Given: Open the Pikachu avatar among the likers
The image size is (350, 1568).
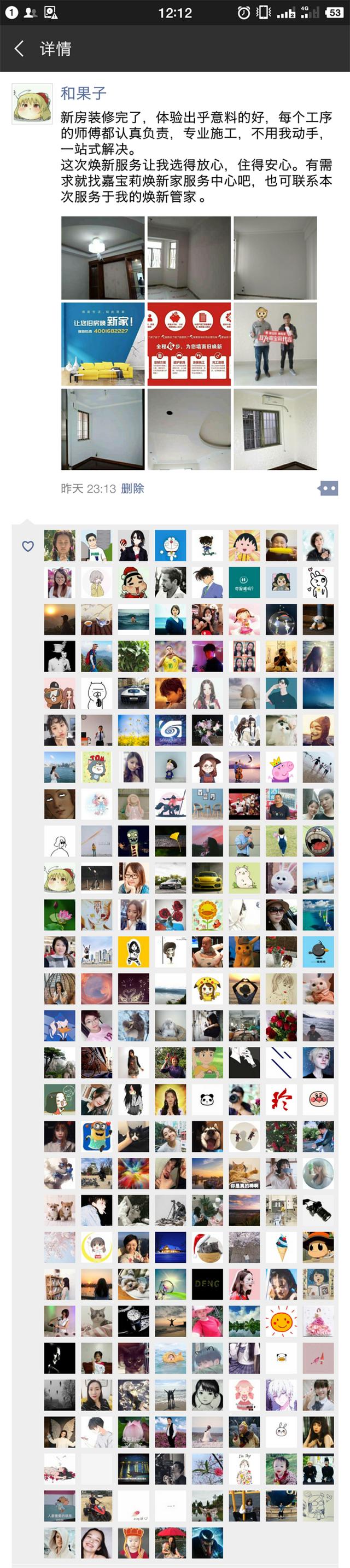Looking at the screenshot, I should (244, 952).
